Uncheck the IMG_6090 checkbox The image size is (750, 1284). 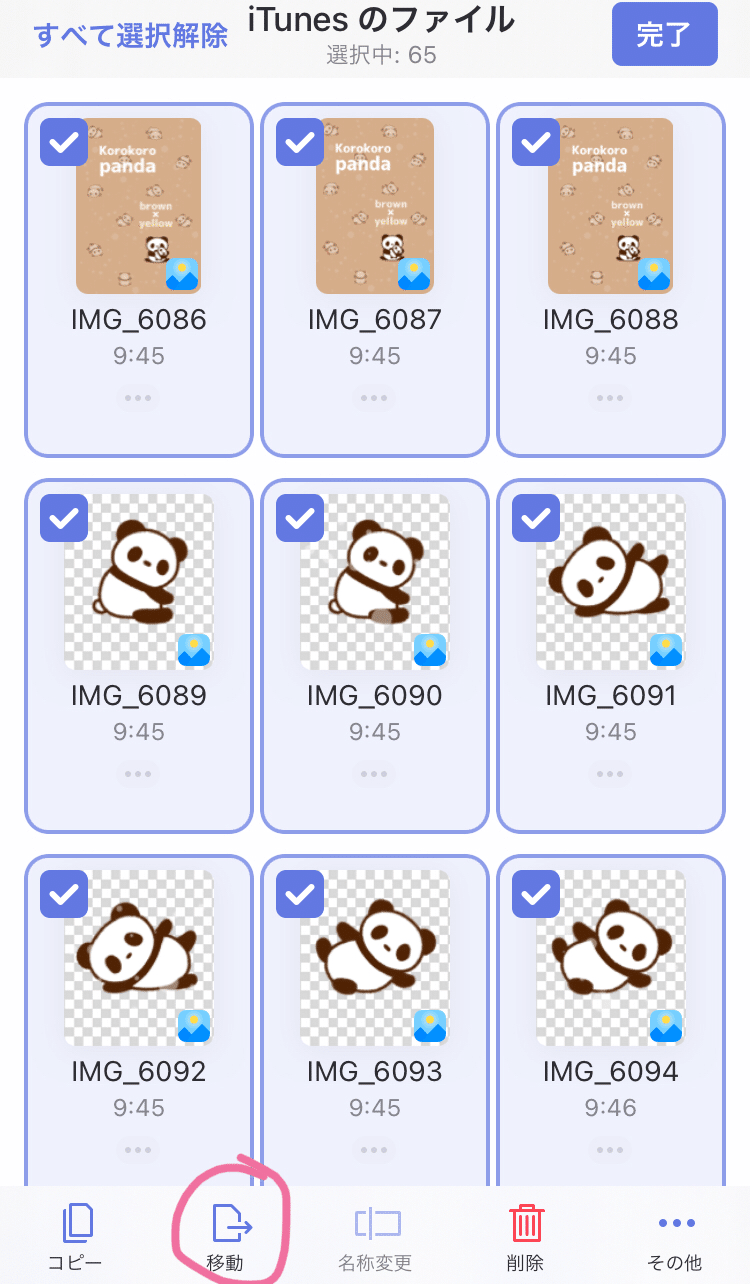click(x=300, y=518)
